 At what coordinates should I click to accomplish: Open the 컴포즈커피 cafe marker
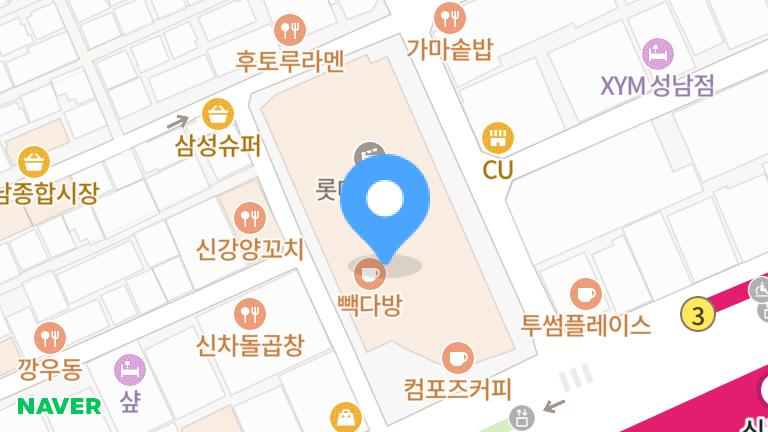(x=457, y=358)
